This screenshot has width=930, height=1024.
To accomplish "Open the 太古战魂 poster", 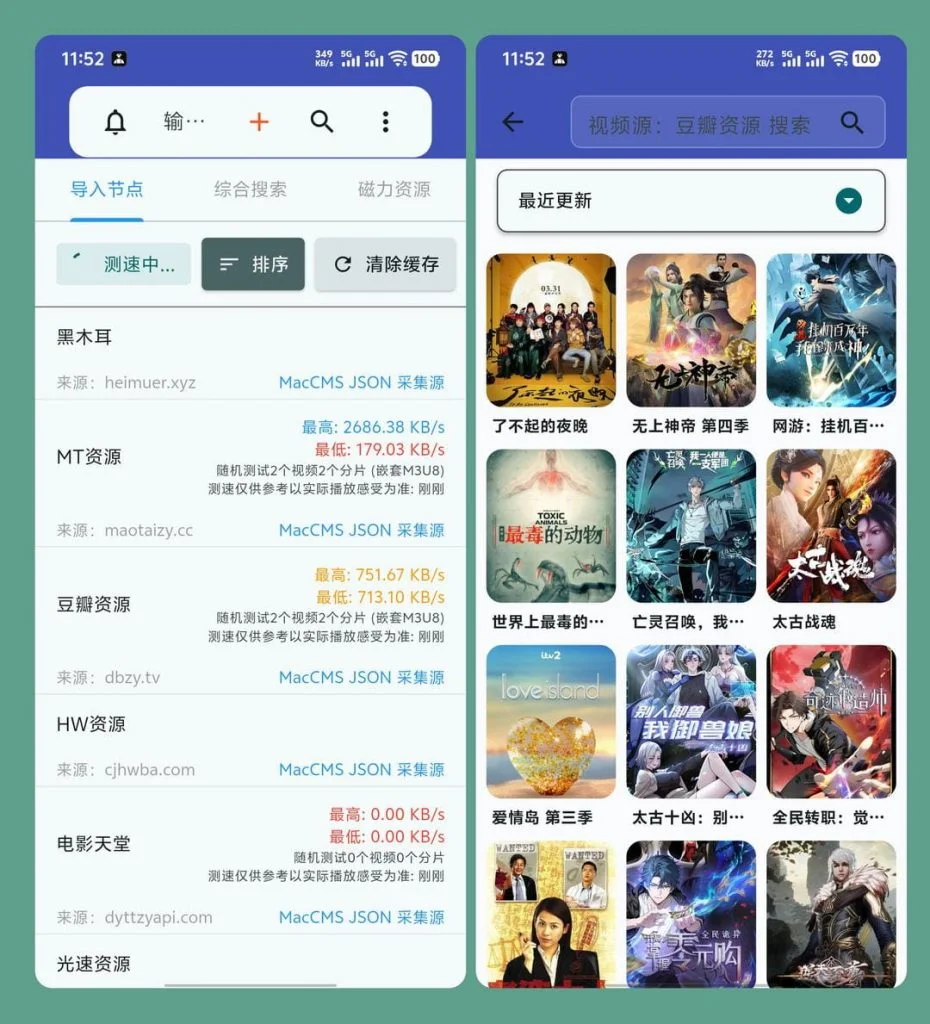I will pos(831,525).
